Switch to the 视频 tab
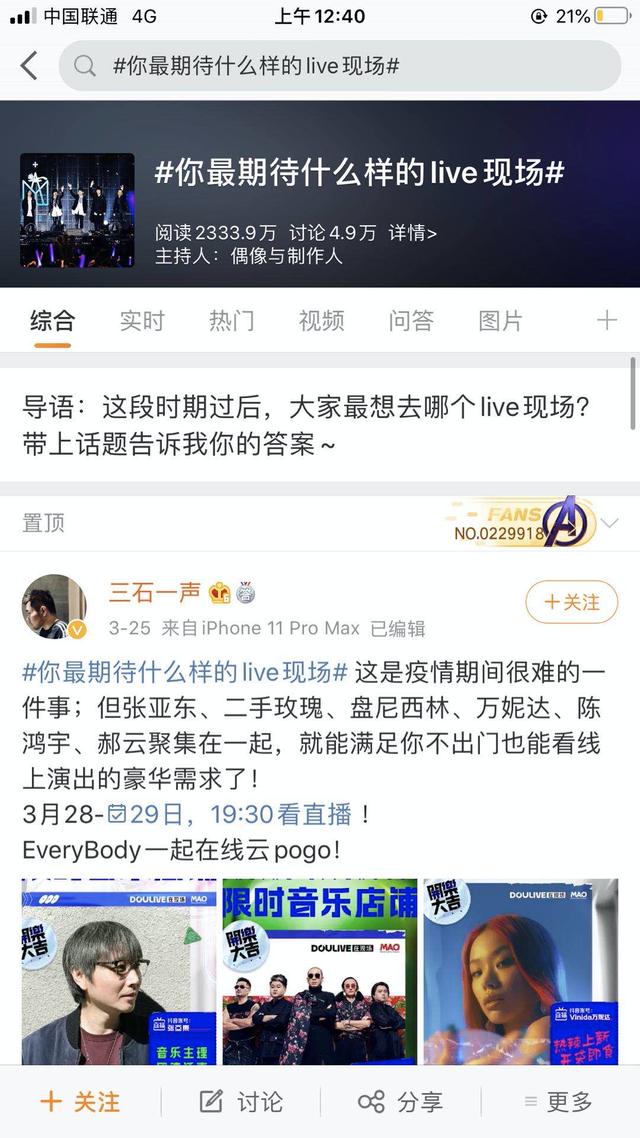 321,321
